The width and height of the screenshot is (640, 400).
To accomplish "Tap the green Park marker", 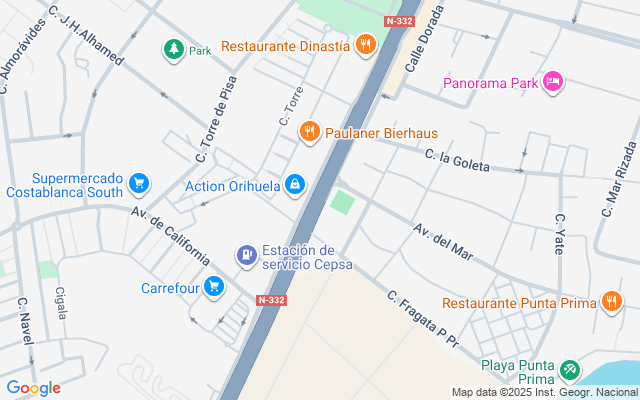I will tap(174, 49).
